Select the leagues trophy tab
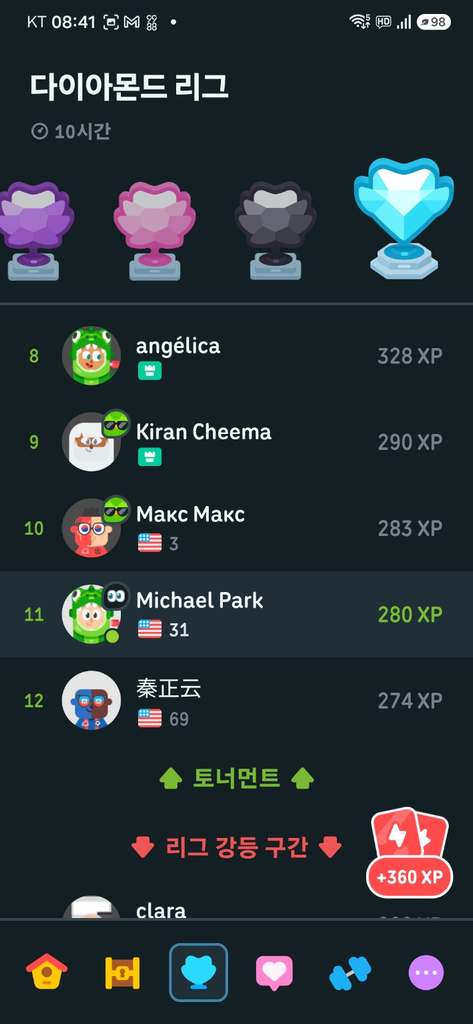The height and width of the screenshot is (1024, 473). [x=199, y=972]
